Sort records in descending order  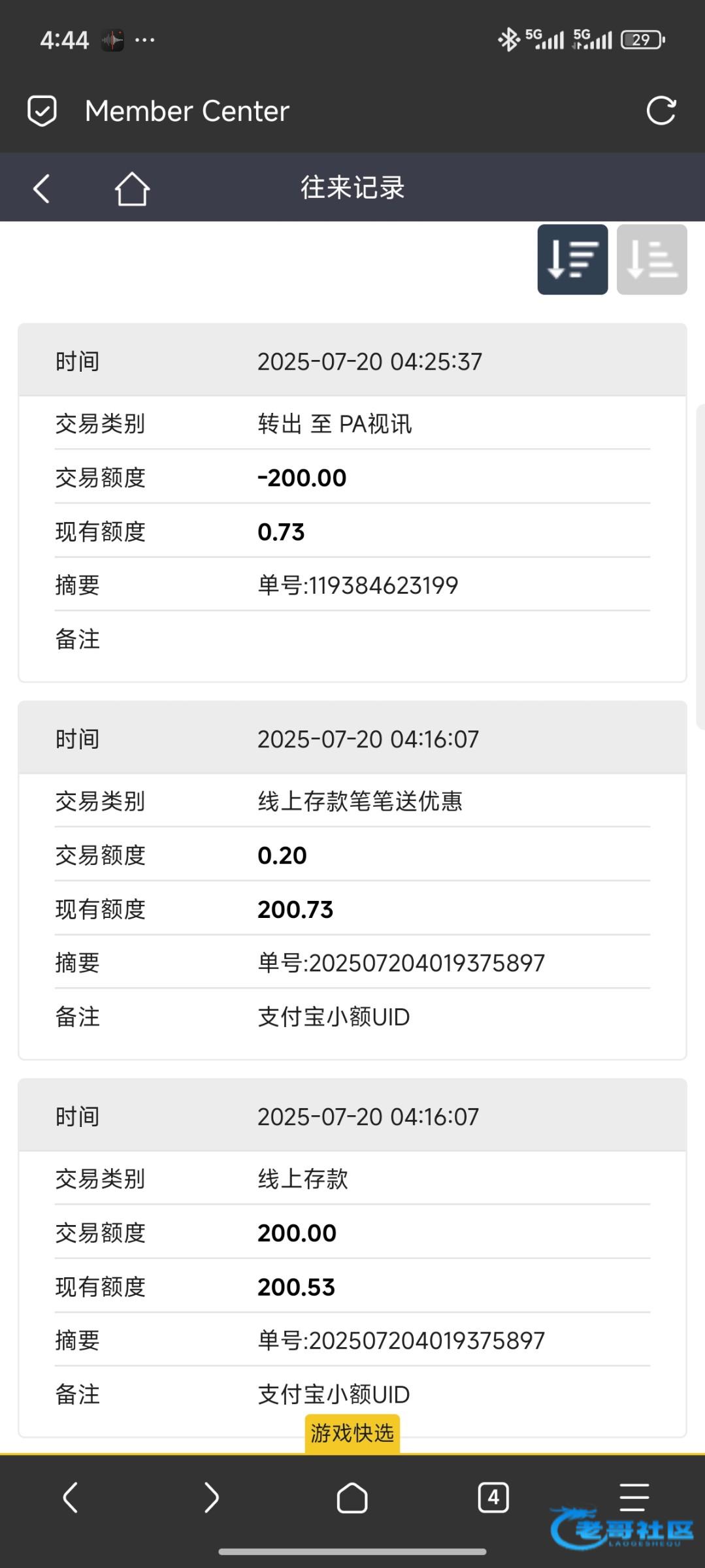[572, 259]
